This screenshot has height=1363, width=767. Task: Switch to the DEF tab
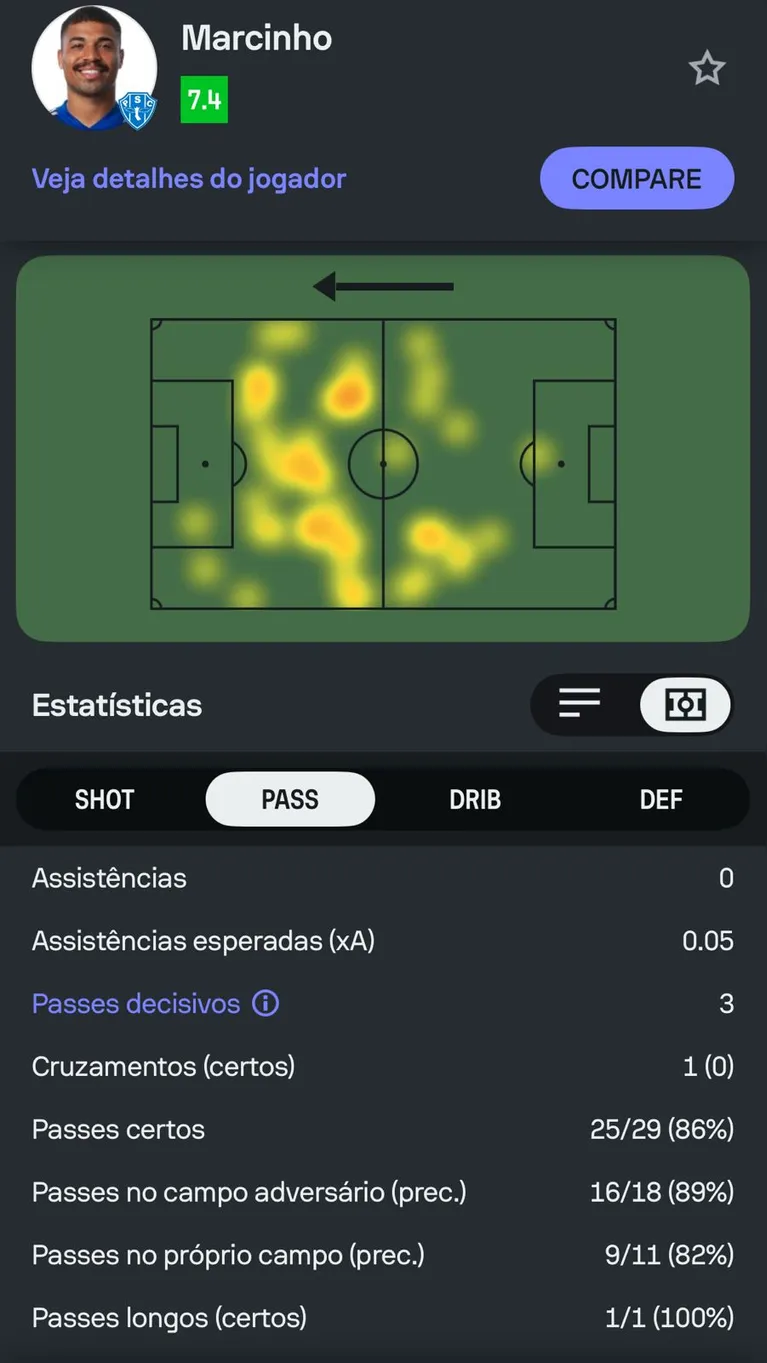pyautogui.click(x=660, y=799)
